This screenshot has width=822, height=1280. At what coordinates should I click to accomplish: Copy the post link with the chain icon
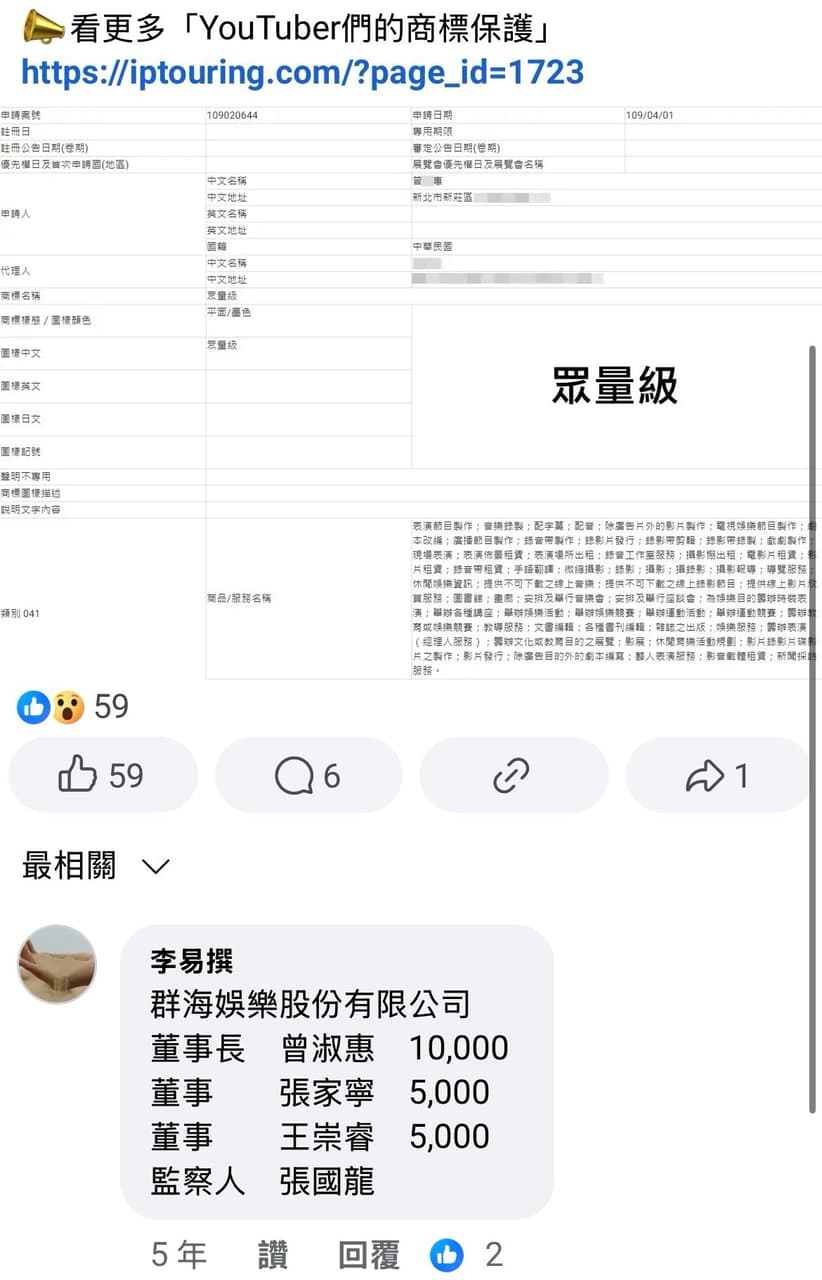pyautogui.click(x=512, y=775)
